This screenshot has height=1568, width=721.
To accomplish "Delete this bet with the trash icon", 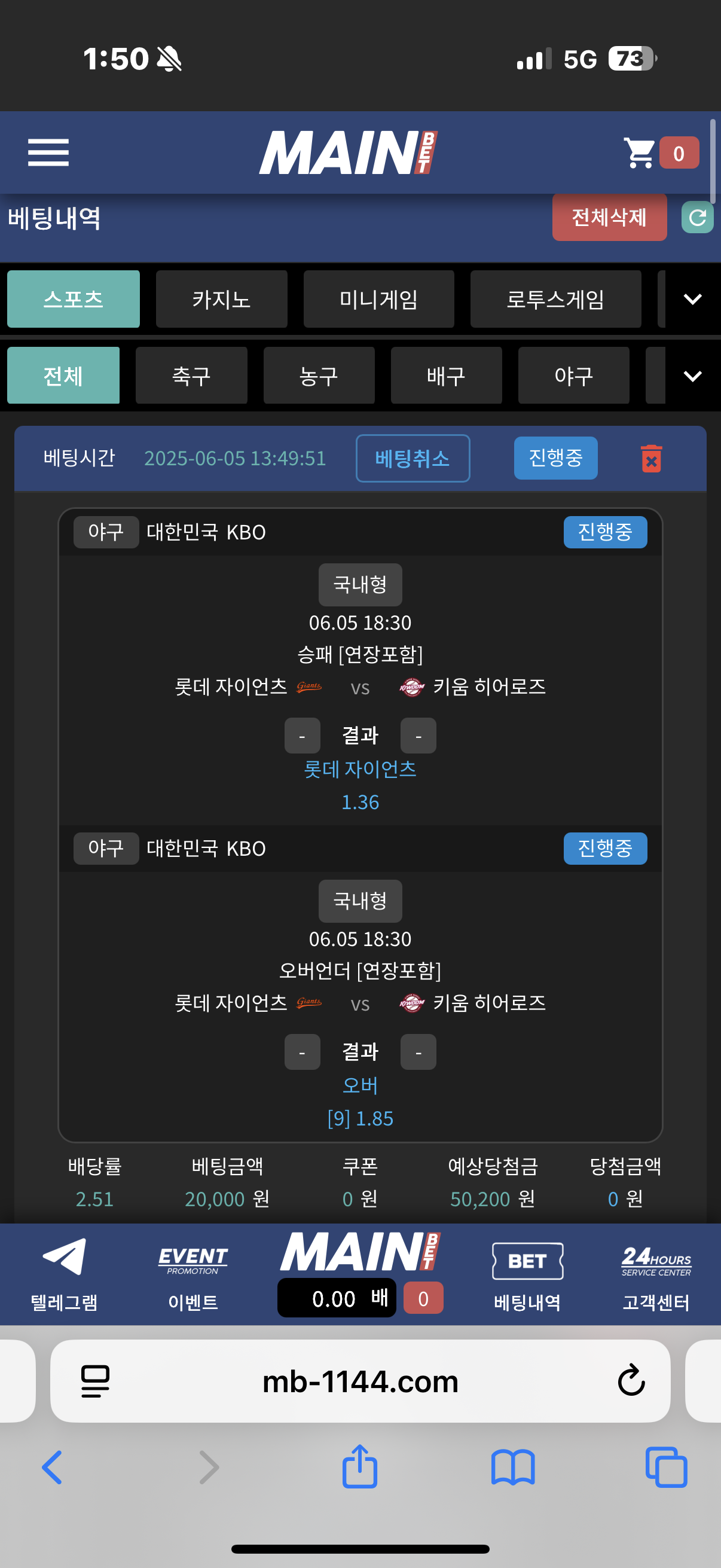I will 651,458.
